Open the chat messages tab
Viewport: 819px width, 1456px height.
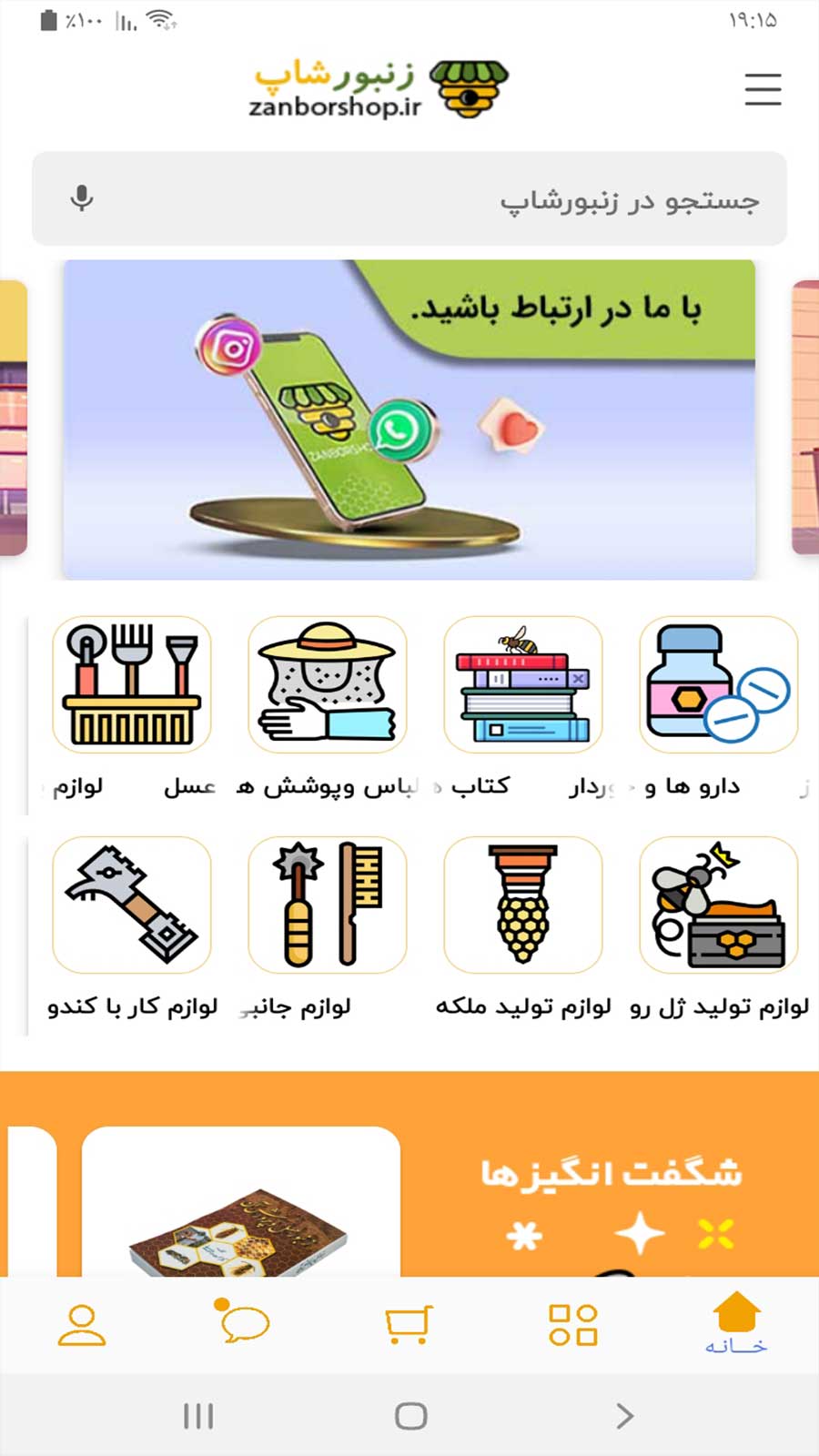pos(244,1322)
